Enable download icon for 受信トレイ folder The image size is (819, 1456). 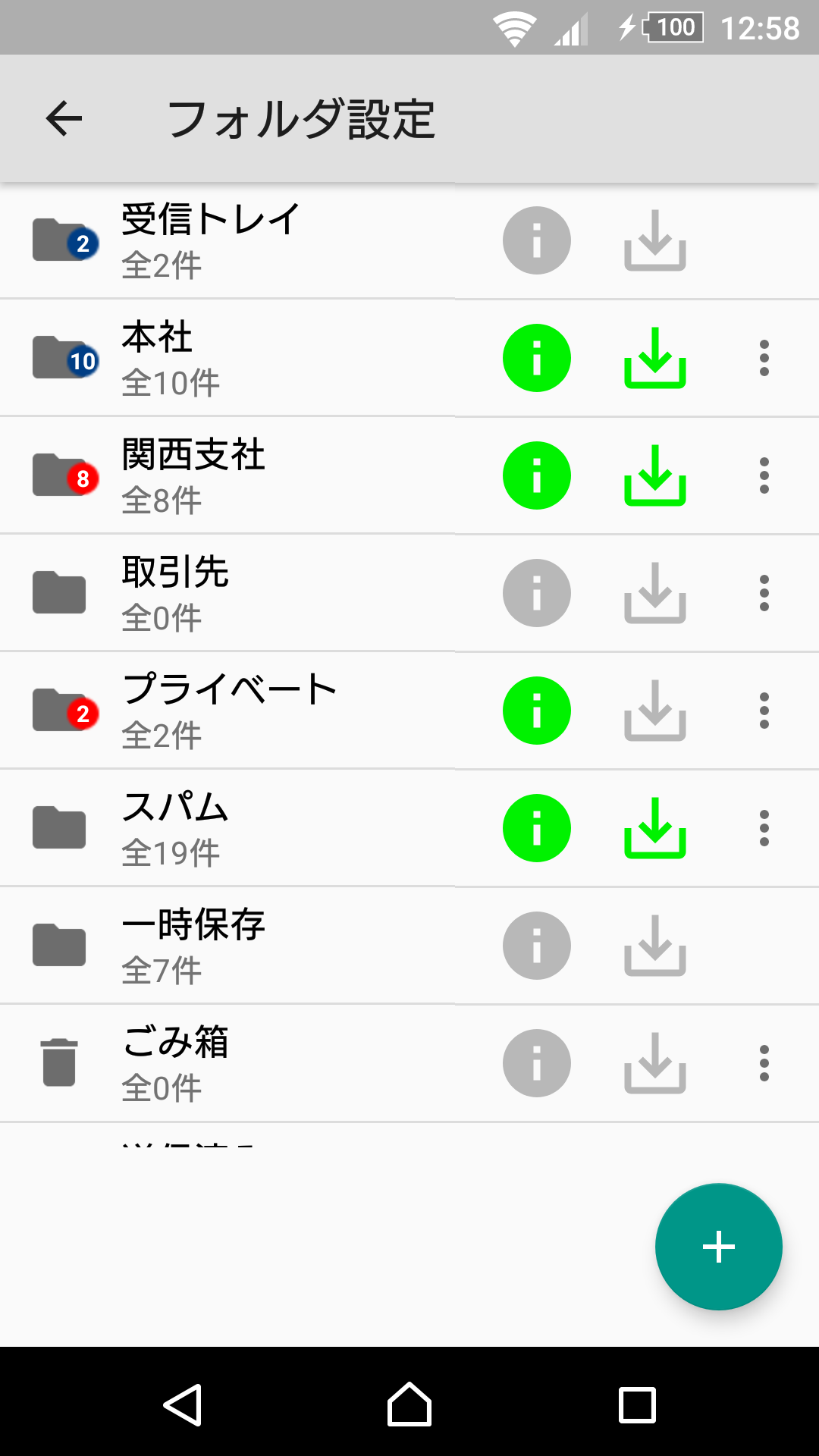(655, 240)
